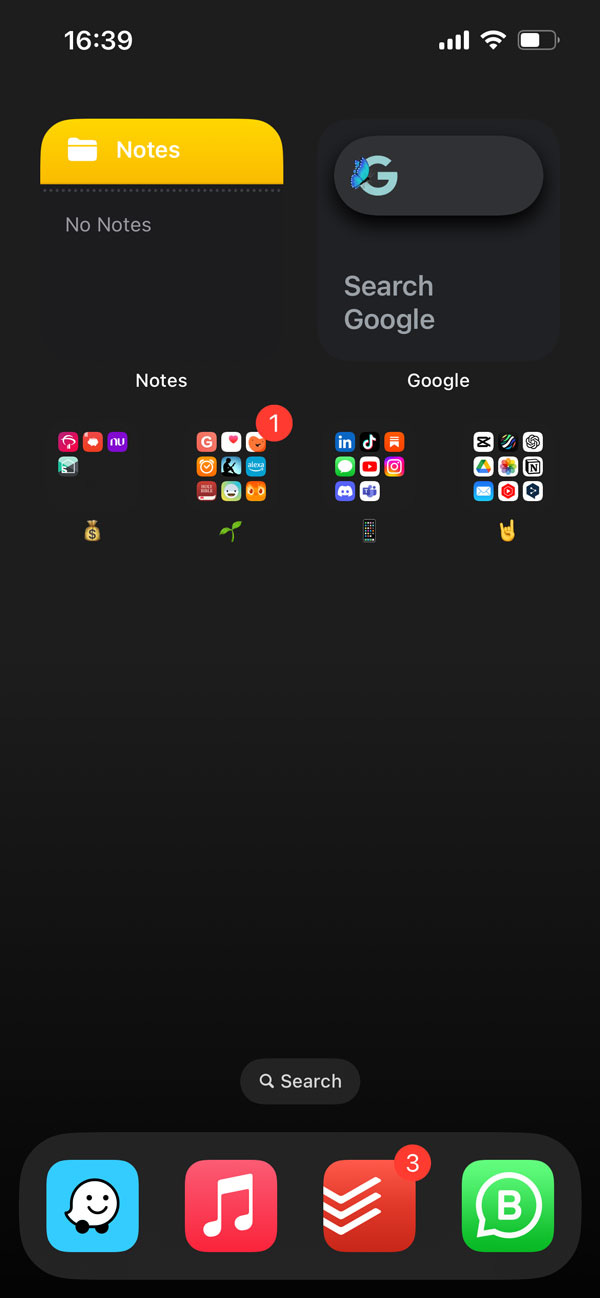
Task: Open the money bag emoji folder
Action: tap(93, 466)
